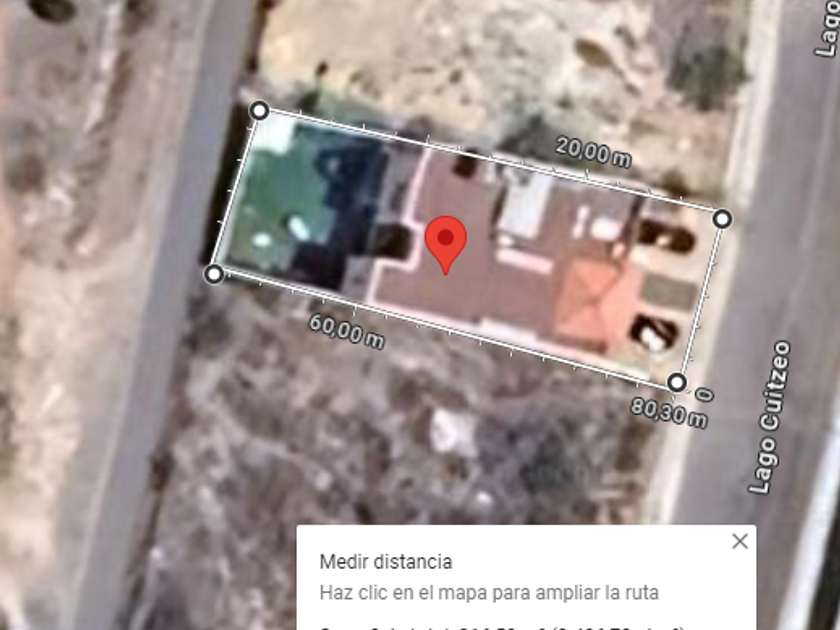Viewport: 840px width, 630px height.
Task: Select the measurement point near the 80,30 m label
Action: (x=677, y=382)
